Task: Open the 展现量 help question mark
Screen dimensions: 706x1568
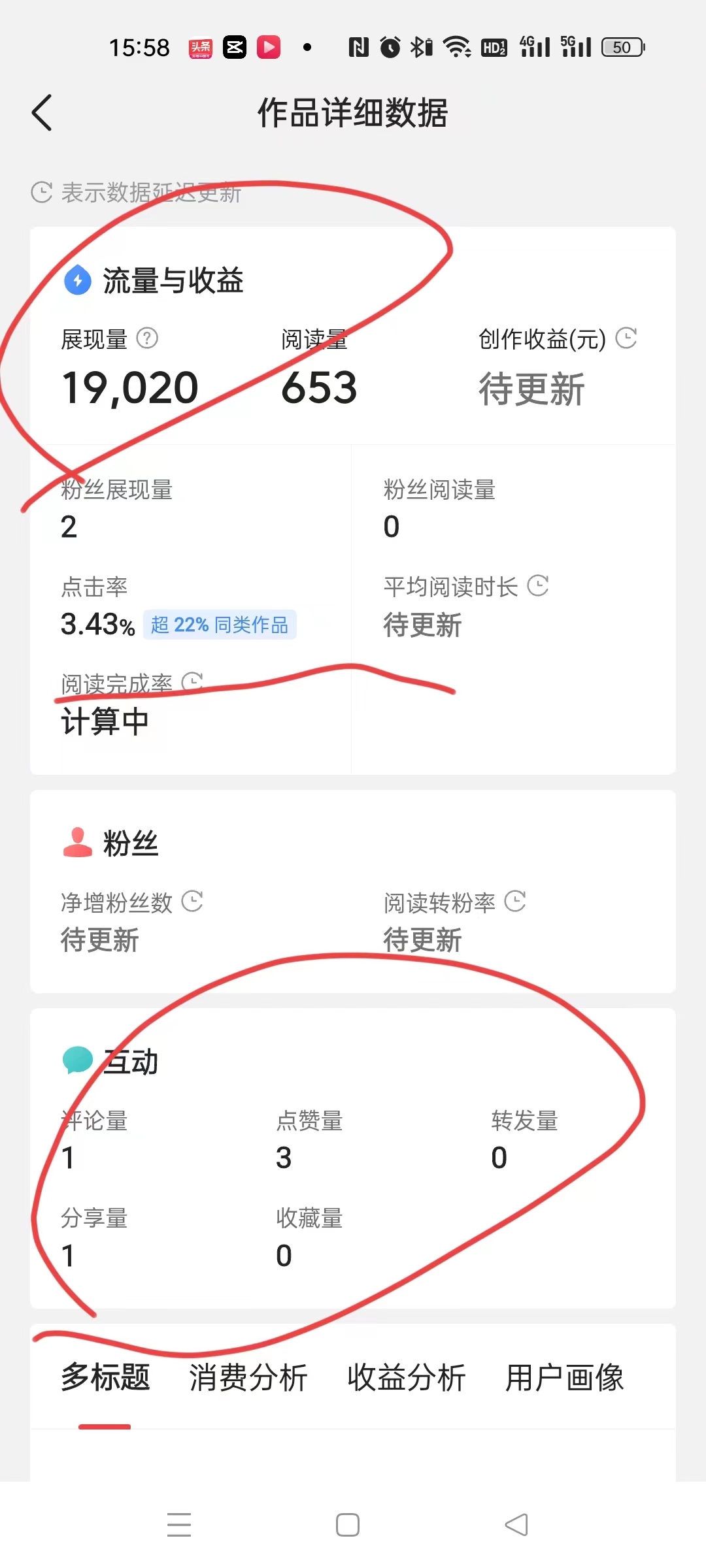Action: (149, 339)
